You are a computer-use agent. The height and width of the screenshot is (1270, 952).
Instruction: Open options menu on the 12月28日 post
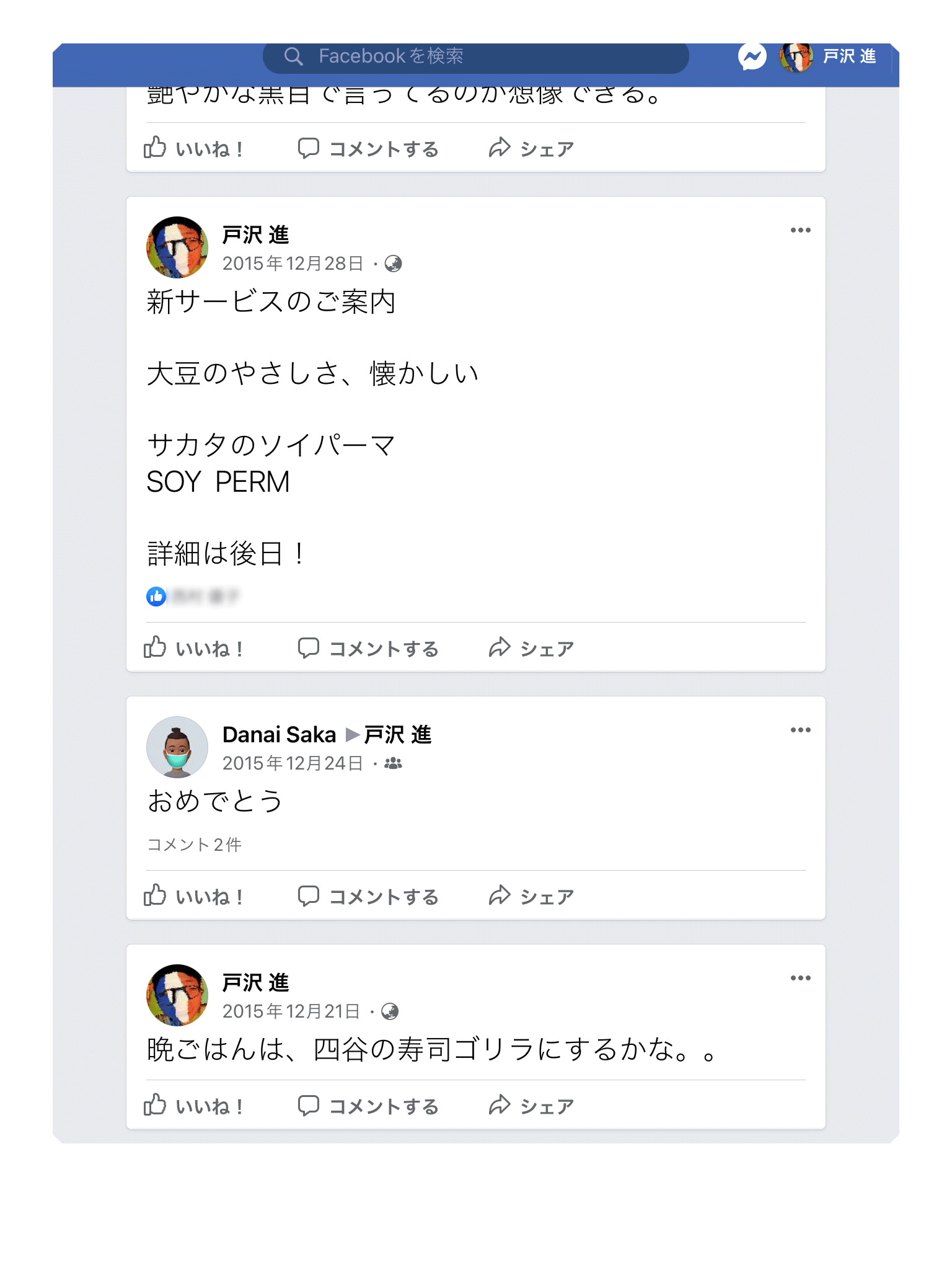tap(800, 231)
